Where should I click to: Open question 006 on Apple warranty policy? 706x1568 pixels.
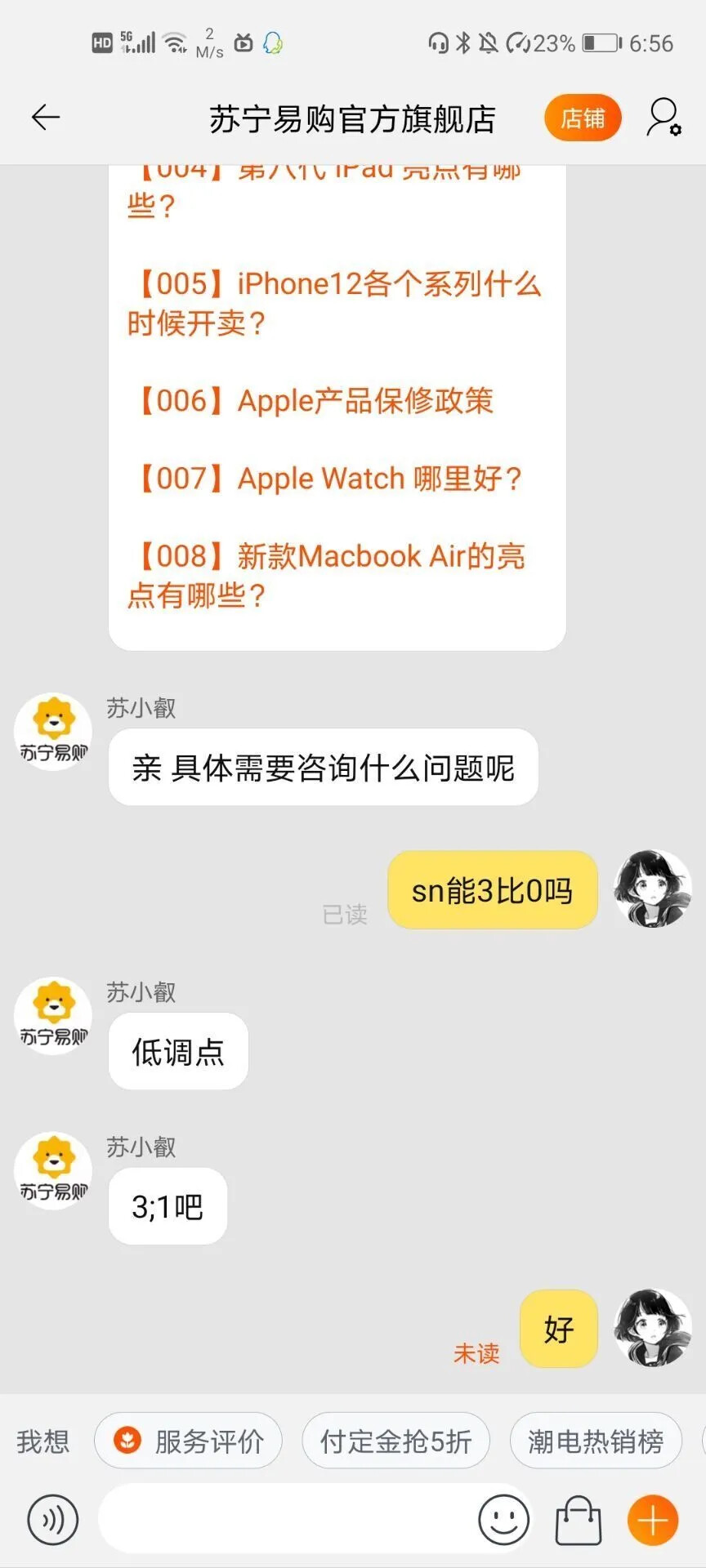316,401
